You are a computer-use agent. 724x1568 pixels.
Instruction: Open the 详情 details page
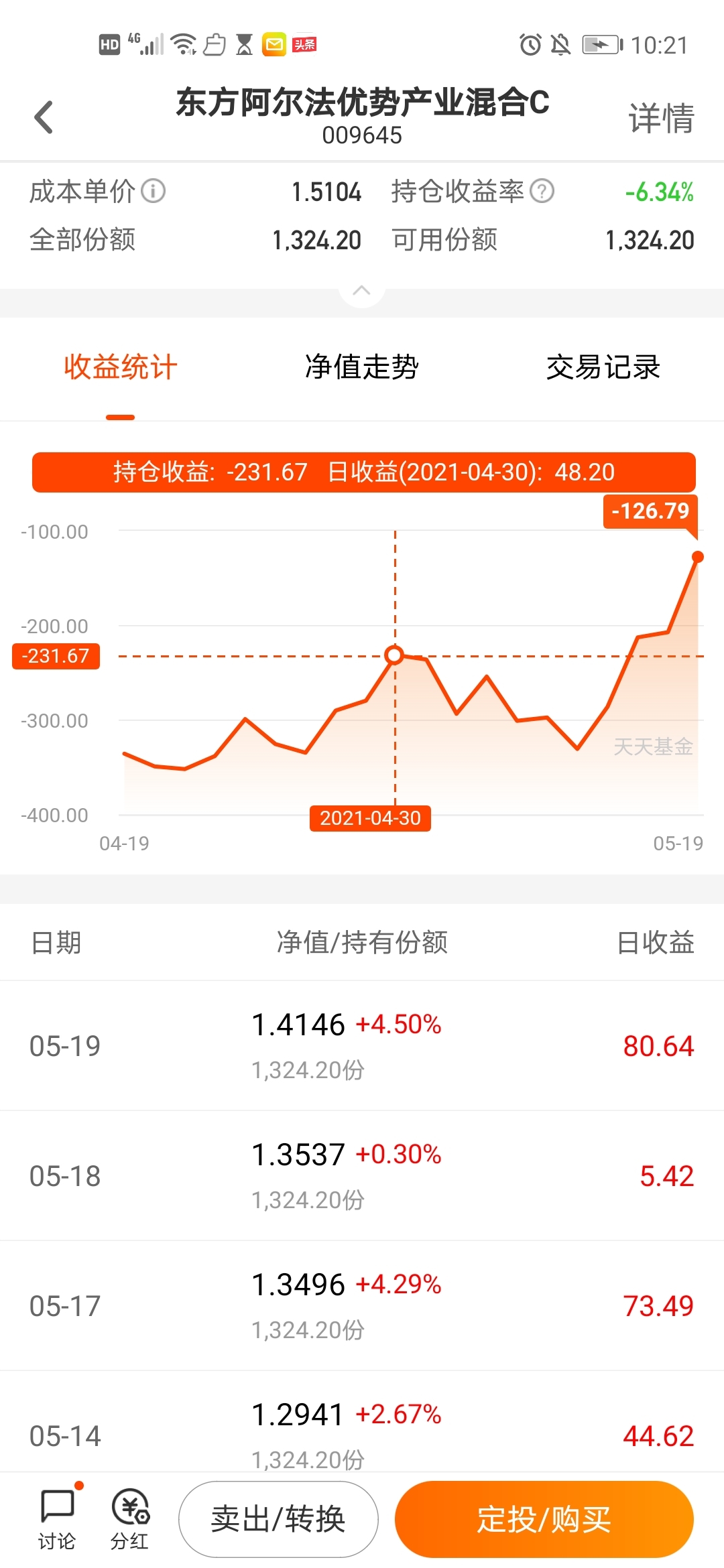(661, 119)
